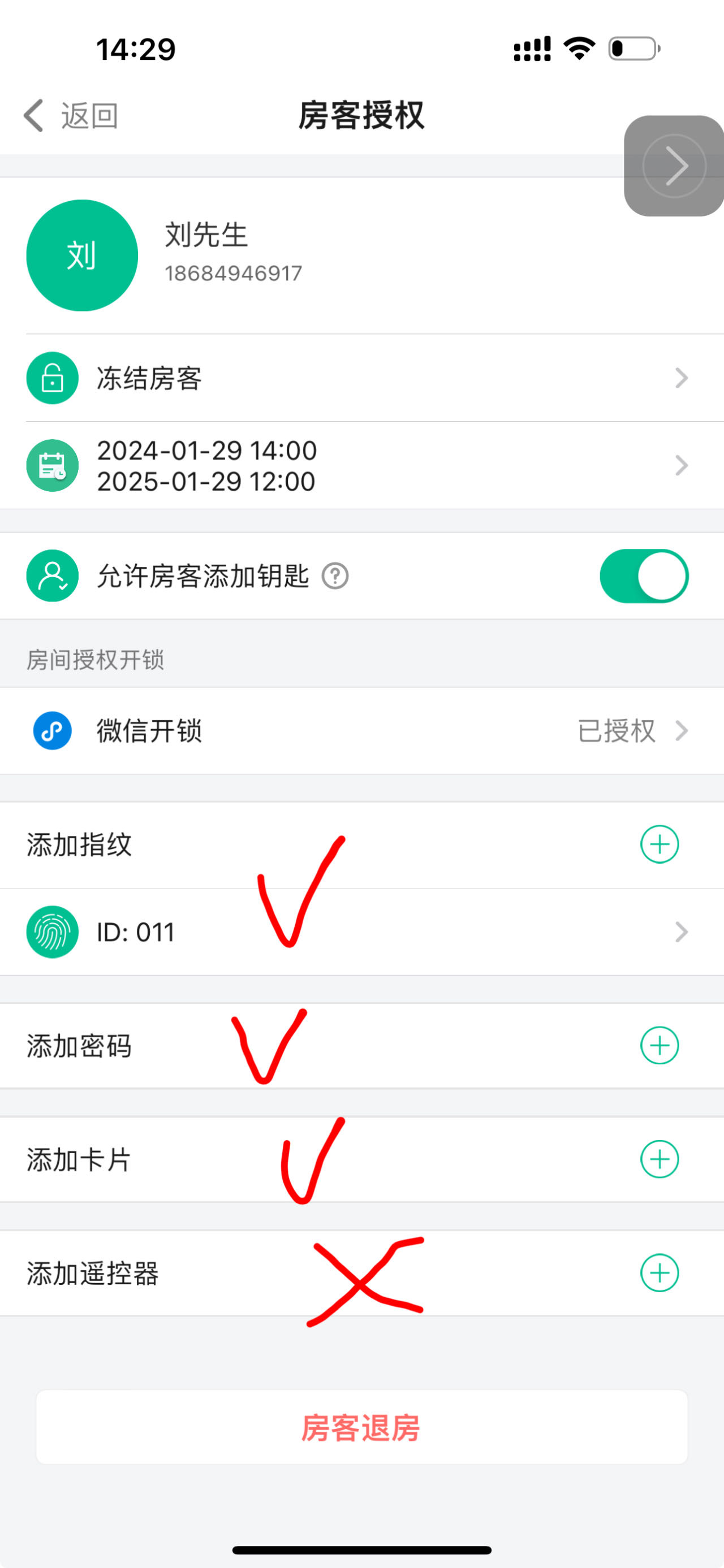Go back with the 返回 button
Image resolution: width=724 pixels, height=1568 pixels.
[x=71, y=115]
